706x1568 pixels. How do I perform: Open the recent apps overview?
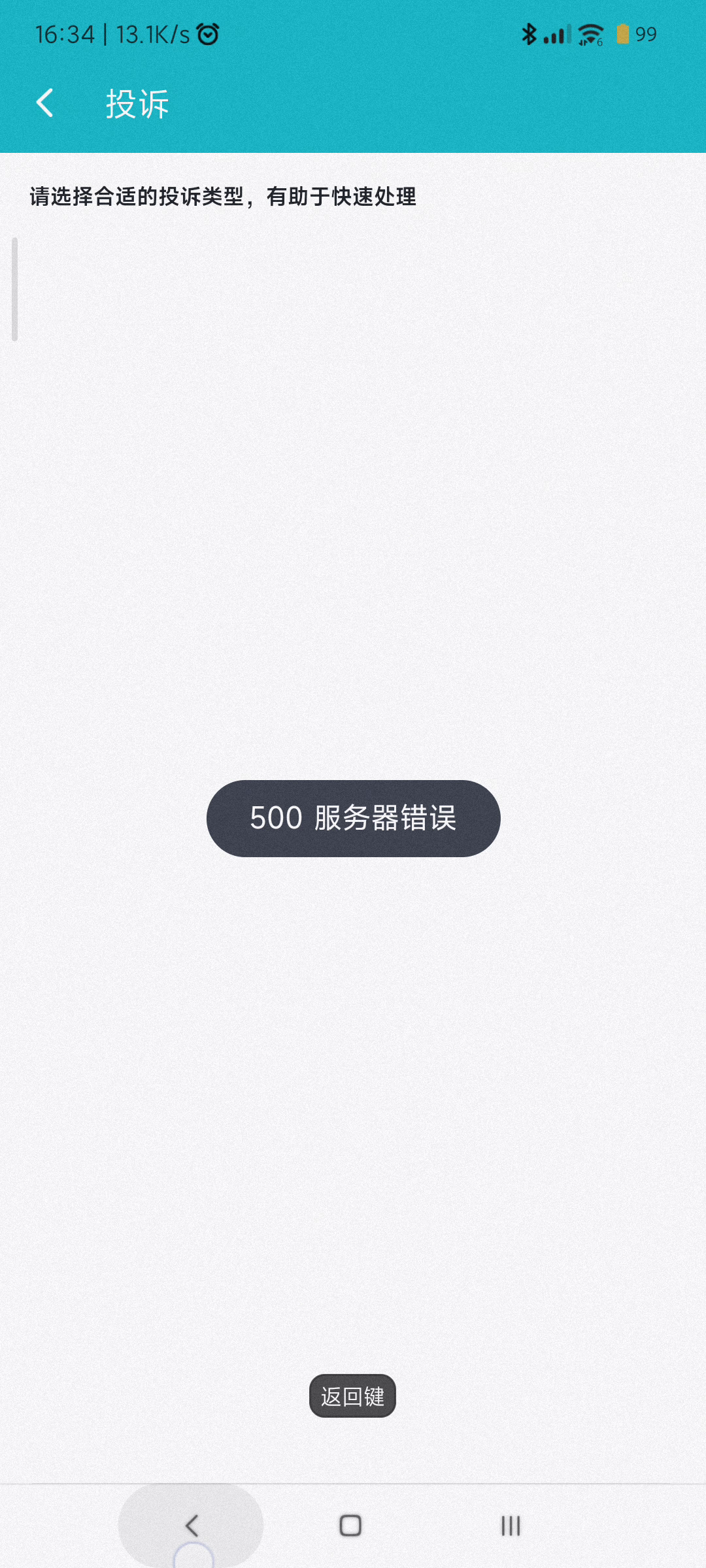(511, 1526)
